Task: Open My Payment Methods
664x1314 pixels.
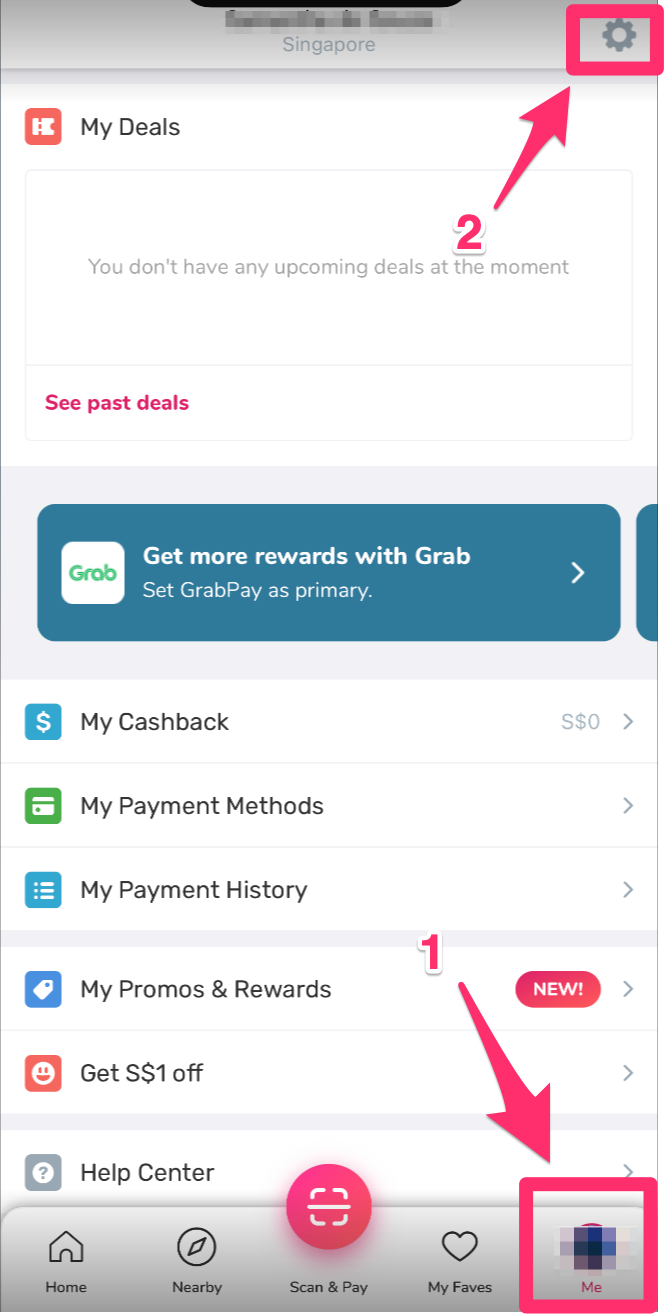Action: tap(330, 806)
